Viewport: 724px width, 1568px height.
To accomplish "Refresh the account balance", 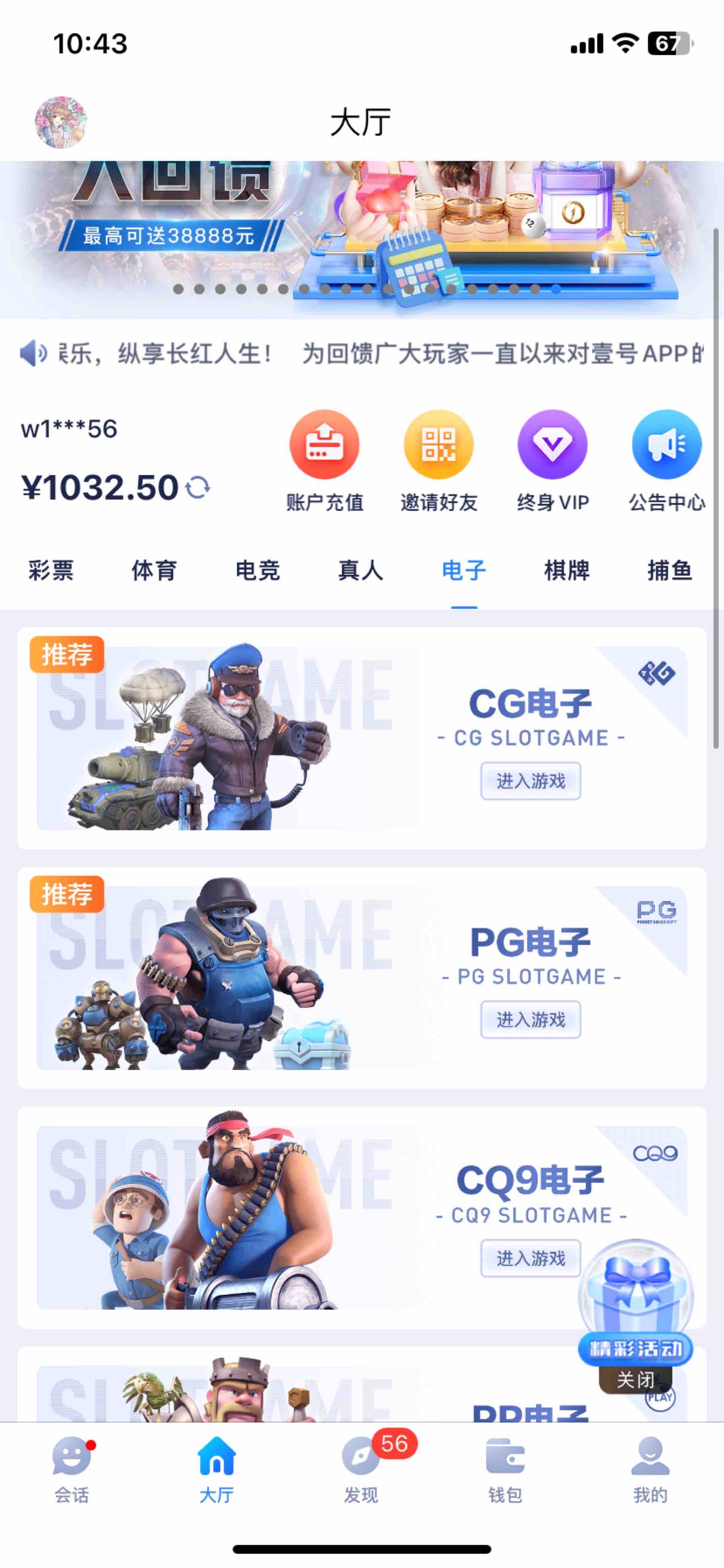I will point(198,487).
